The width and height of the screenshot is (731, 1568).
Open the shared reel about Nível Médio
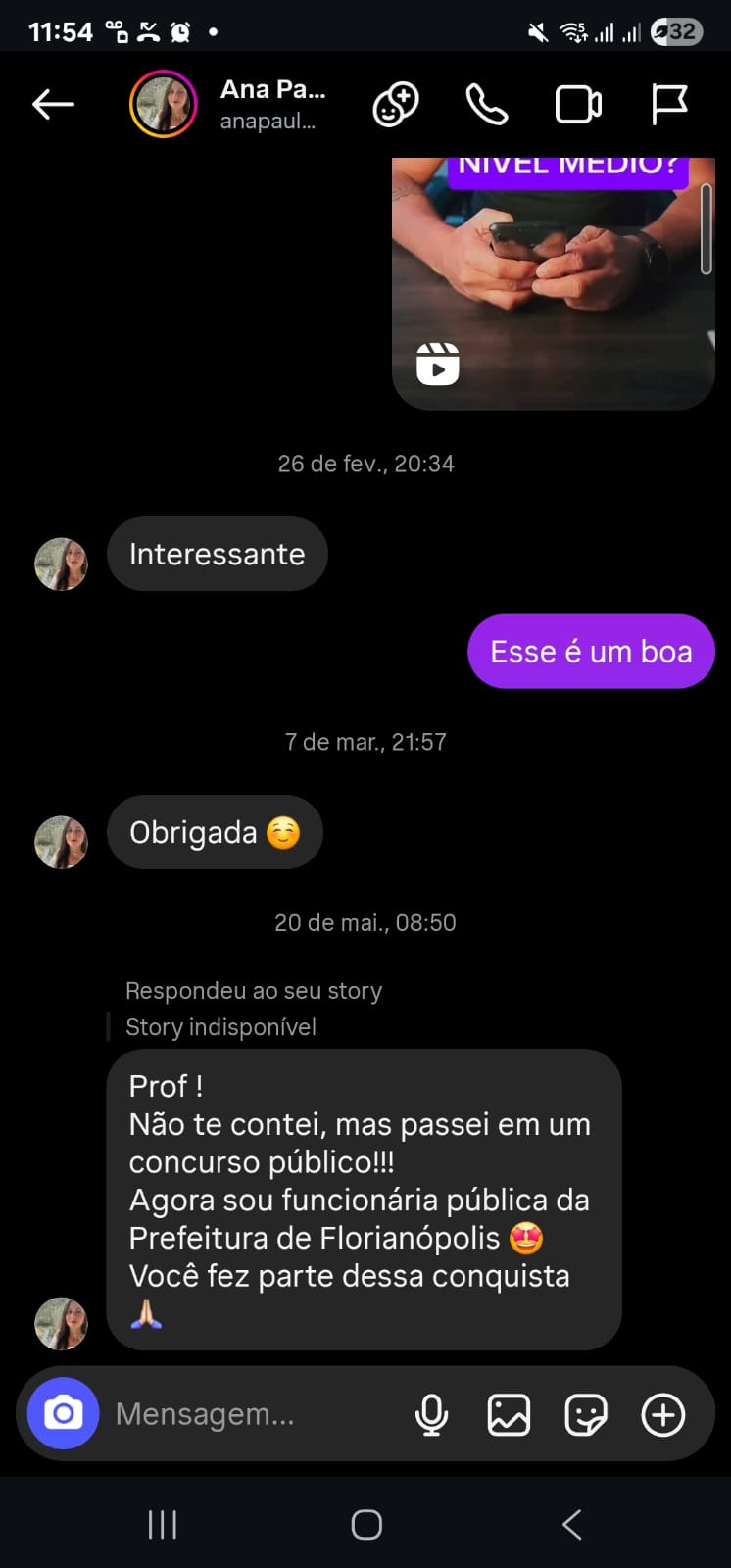(553, 284)
